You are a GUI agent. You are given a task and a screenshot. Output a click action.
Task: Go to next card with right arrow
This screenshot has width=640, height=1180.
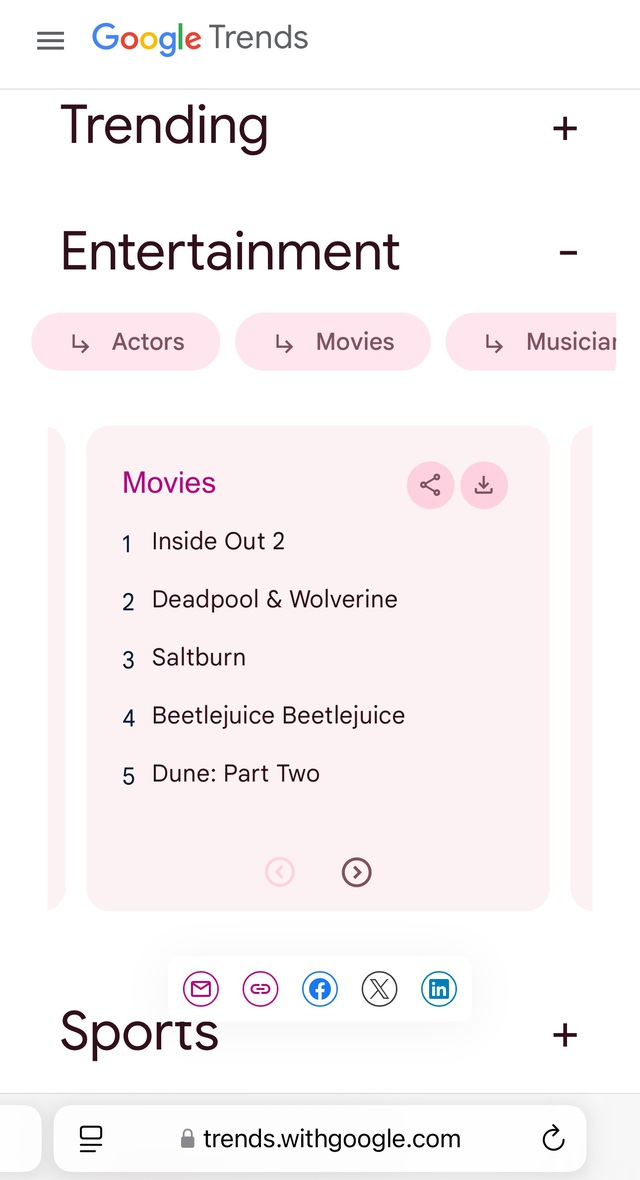tap(356, 873)
